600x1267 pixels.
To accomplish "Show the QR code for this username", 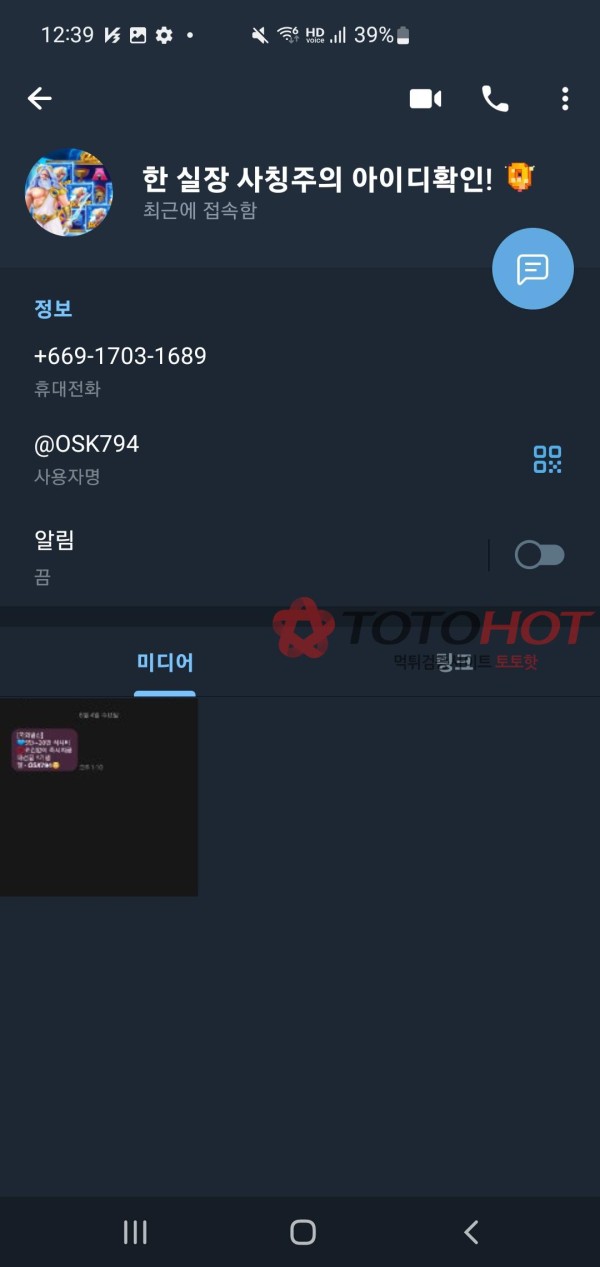I will (x=547, y=459).
